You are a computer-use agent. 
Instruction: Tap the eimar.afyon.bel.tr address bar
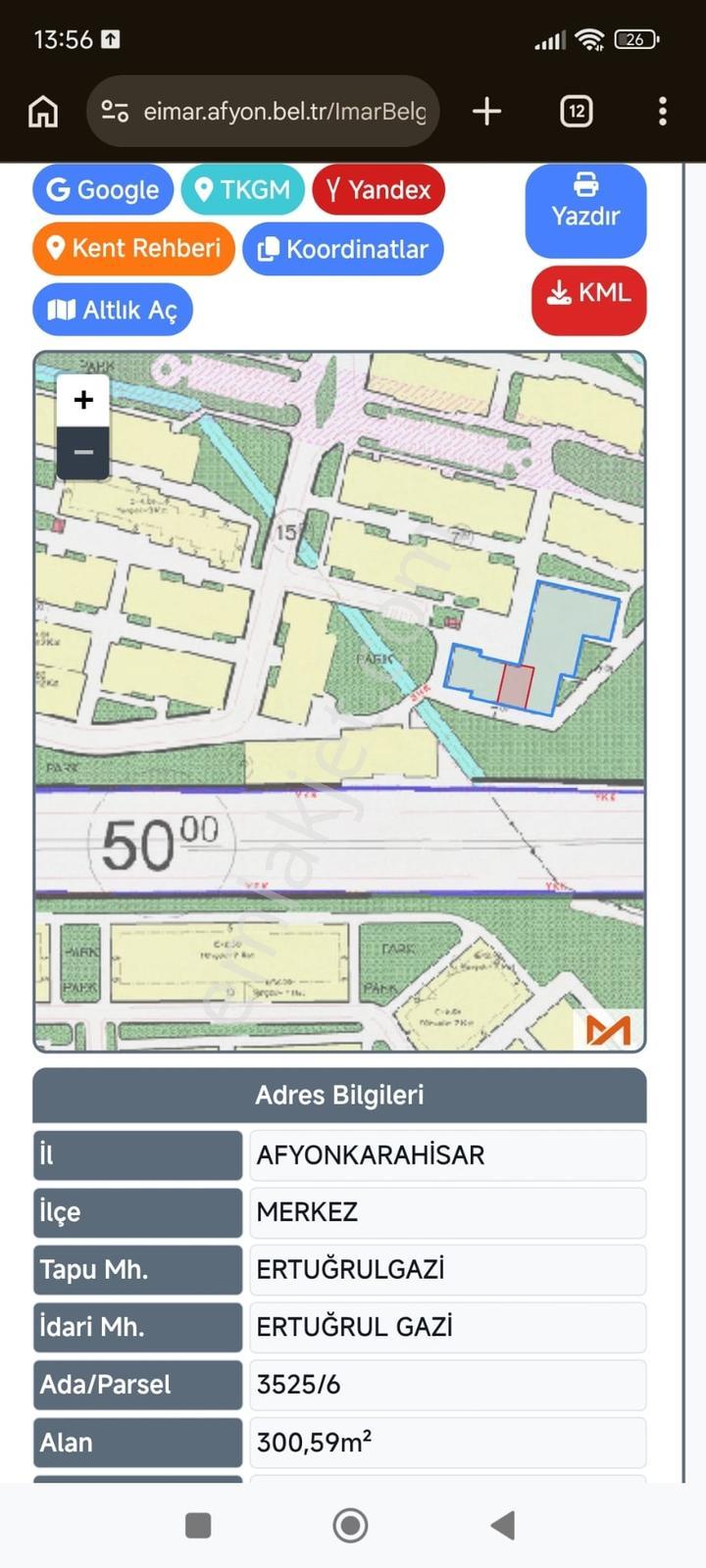(263, 112)
